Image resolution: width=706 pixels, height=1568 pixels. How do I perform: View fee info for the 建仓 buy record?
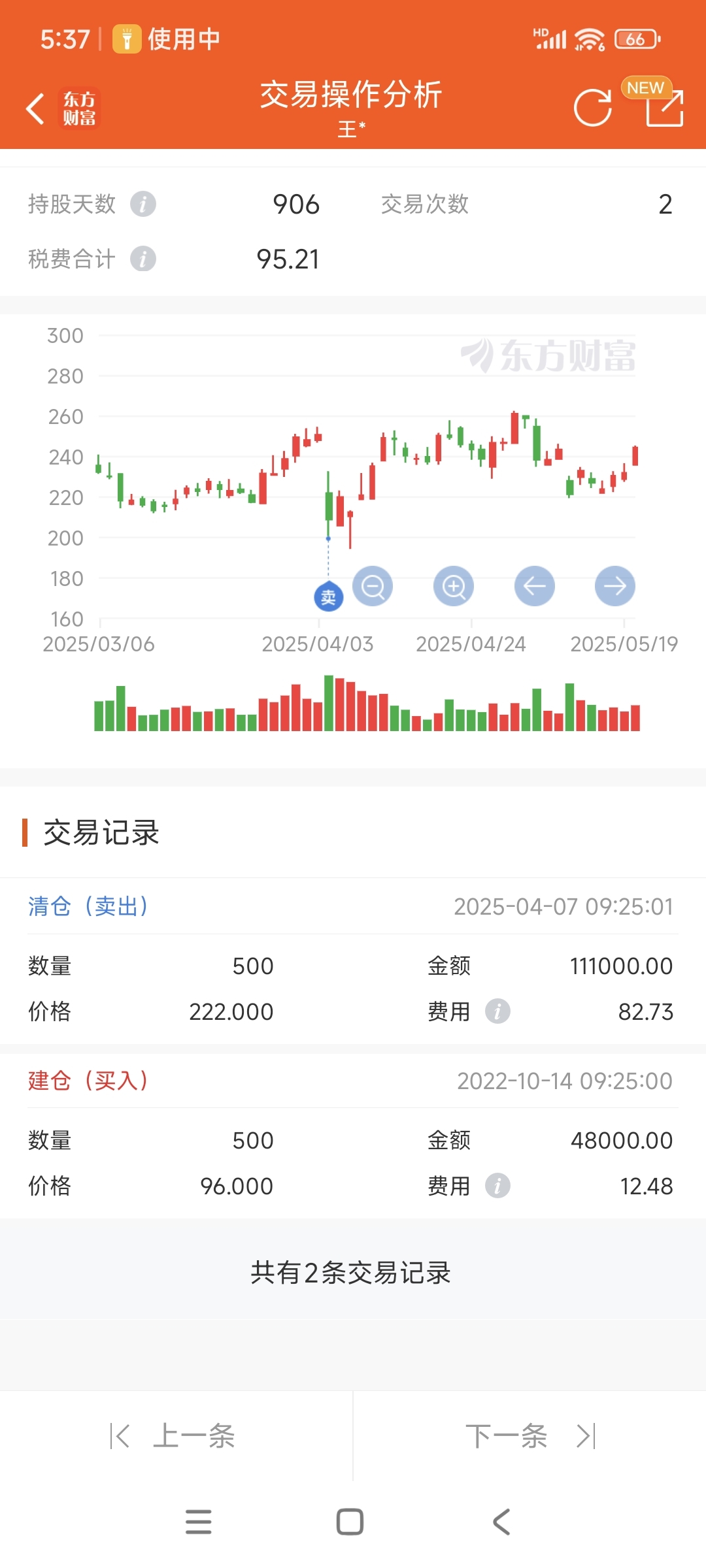pyautogui.click(x=497, y=1186)
